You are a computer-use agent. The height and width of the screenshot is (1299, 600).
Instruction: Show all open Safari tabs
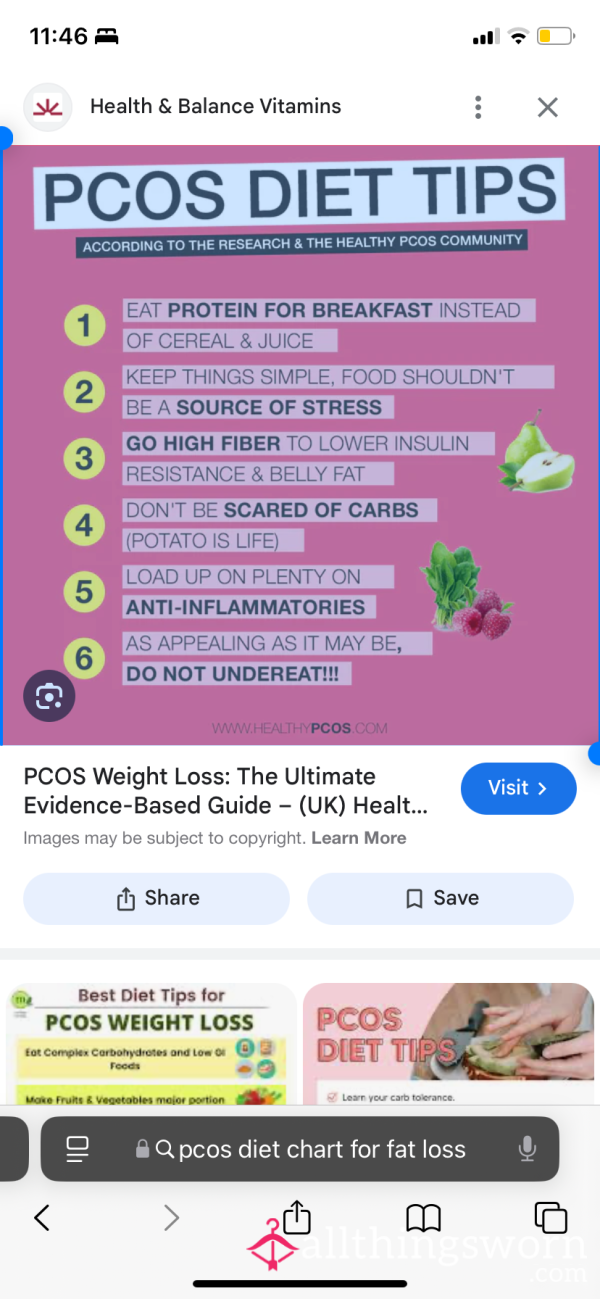click(x=550, y=1217)
